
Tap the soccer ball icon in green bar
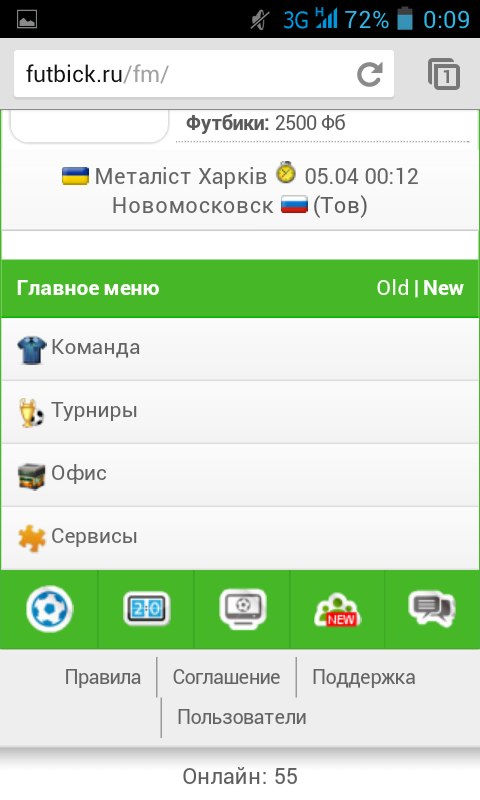(x=49, y=609)
